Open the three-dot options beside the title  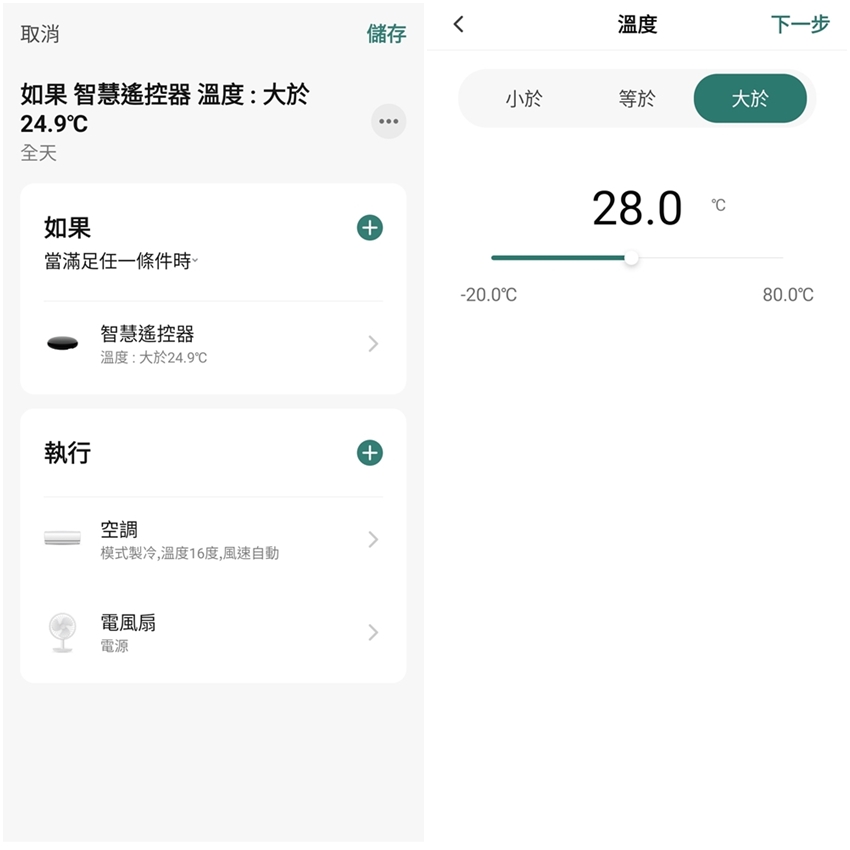point(388,122)
